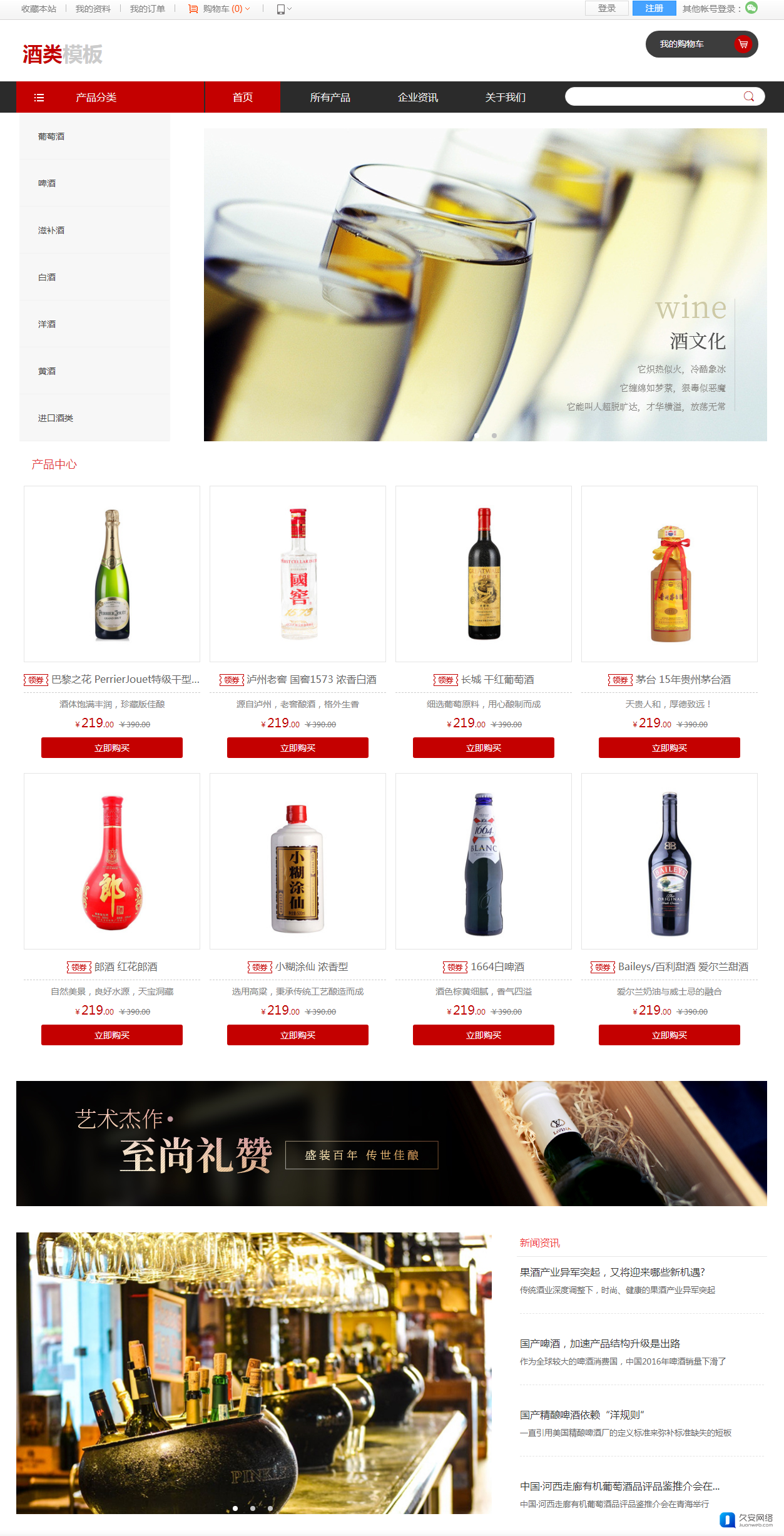This screenshot has width=784, height=1536.
Task: Buy 巴黎之花 PerrierJouet with 立即购买
Action: click(112, 748)
